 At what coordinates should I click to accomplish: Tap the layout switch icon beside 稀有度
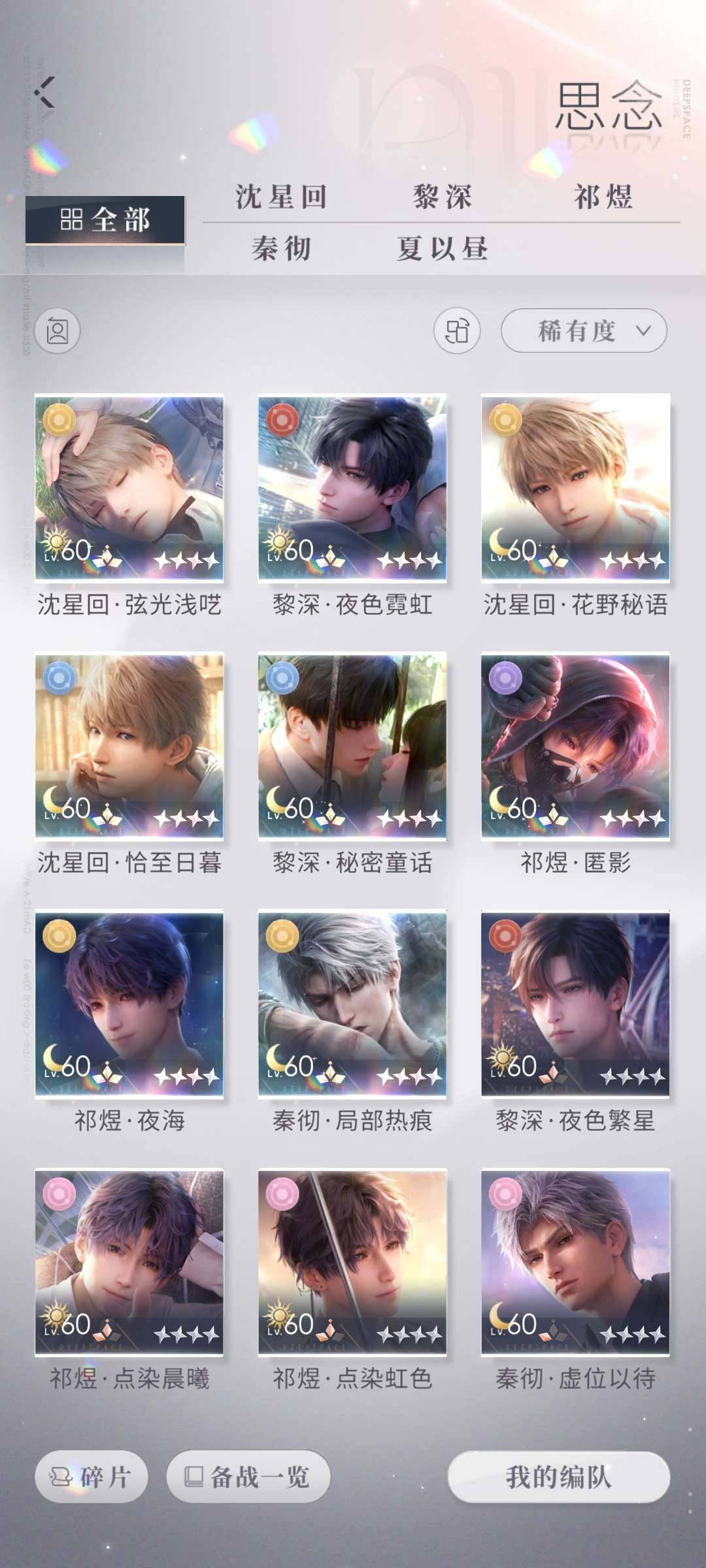click(x=457, y=331)
